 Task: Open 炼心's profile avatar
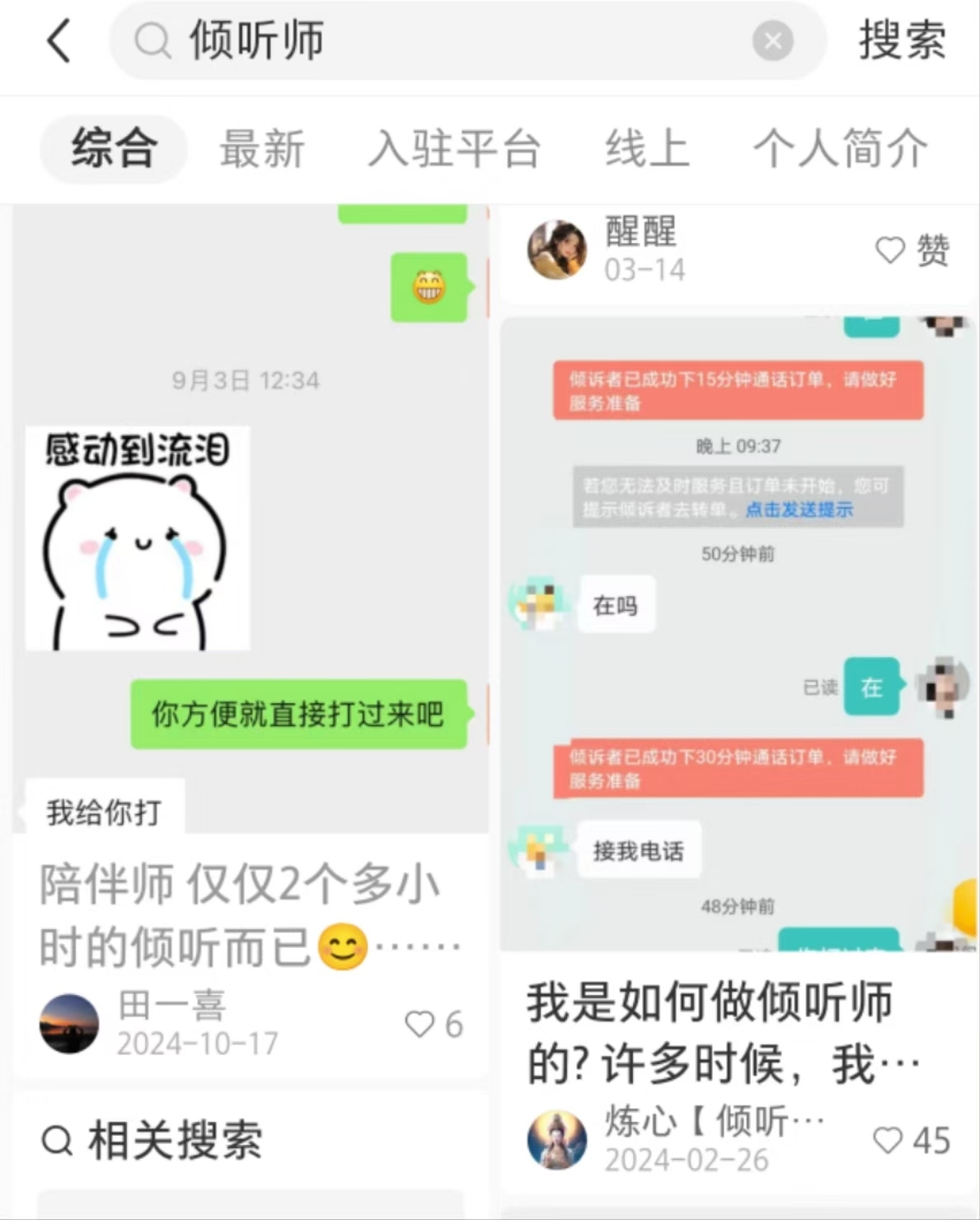557,1139
